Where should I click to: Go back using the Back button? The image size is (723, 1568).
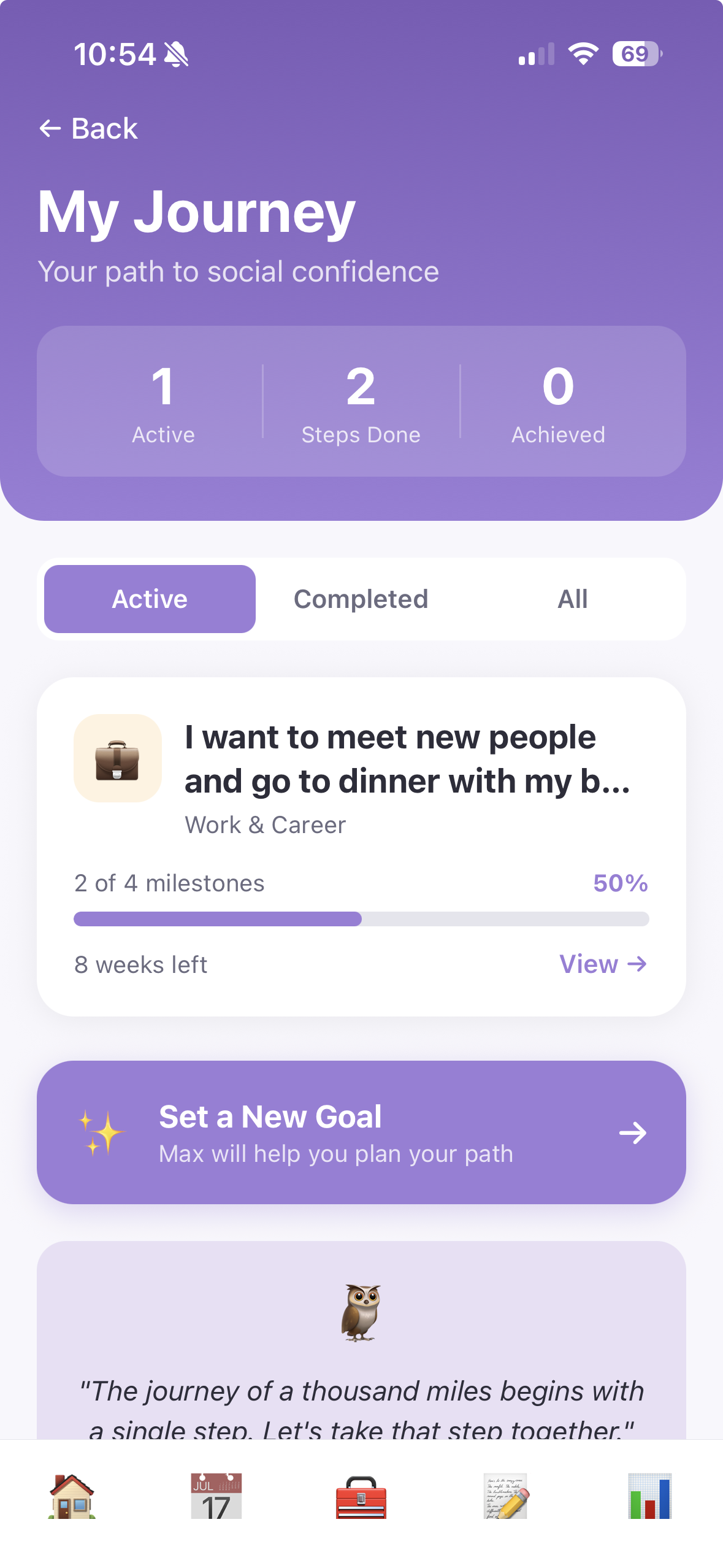click(x=88, y=128)
